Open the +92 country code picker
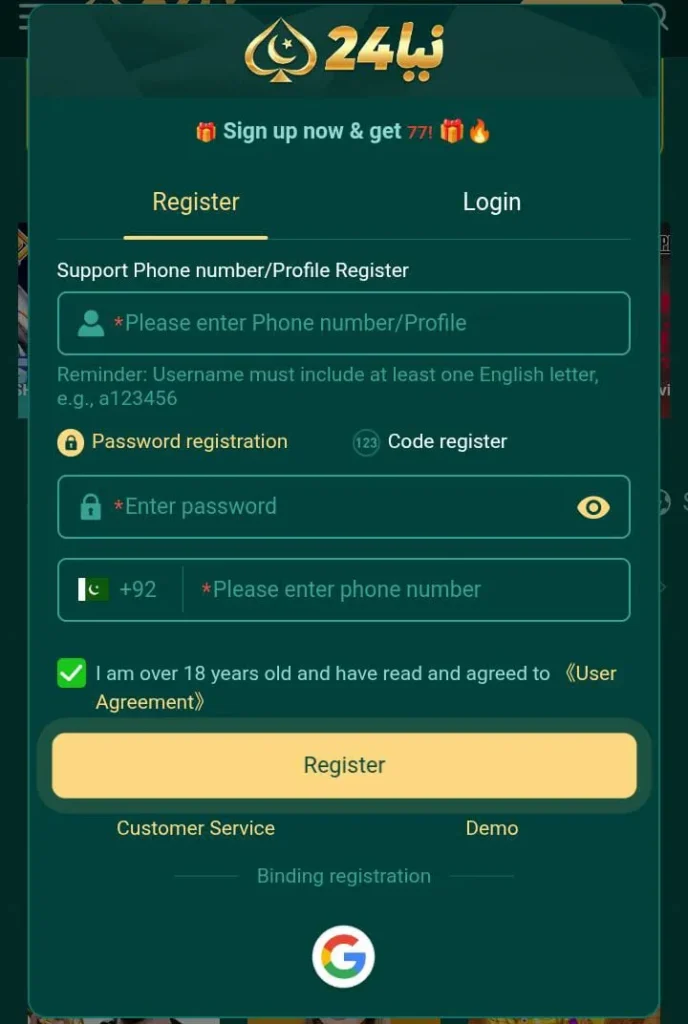The width and height of the screenshot is (688, 1024). 117,590
